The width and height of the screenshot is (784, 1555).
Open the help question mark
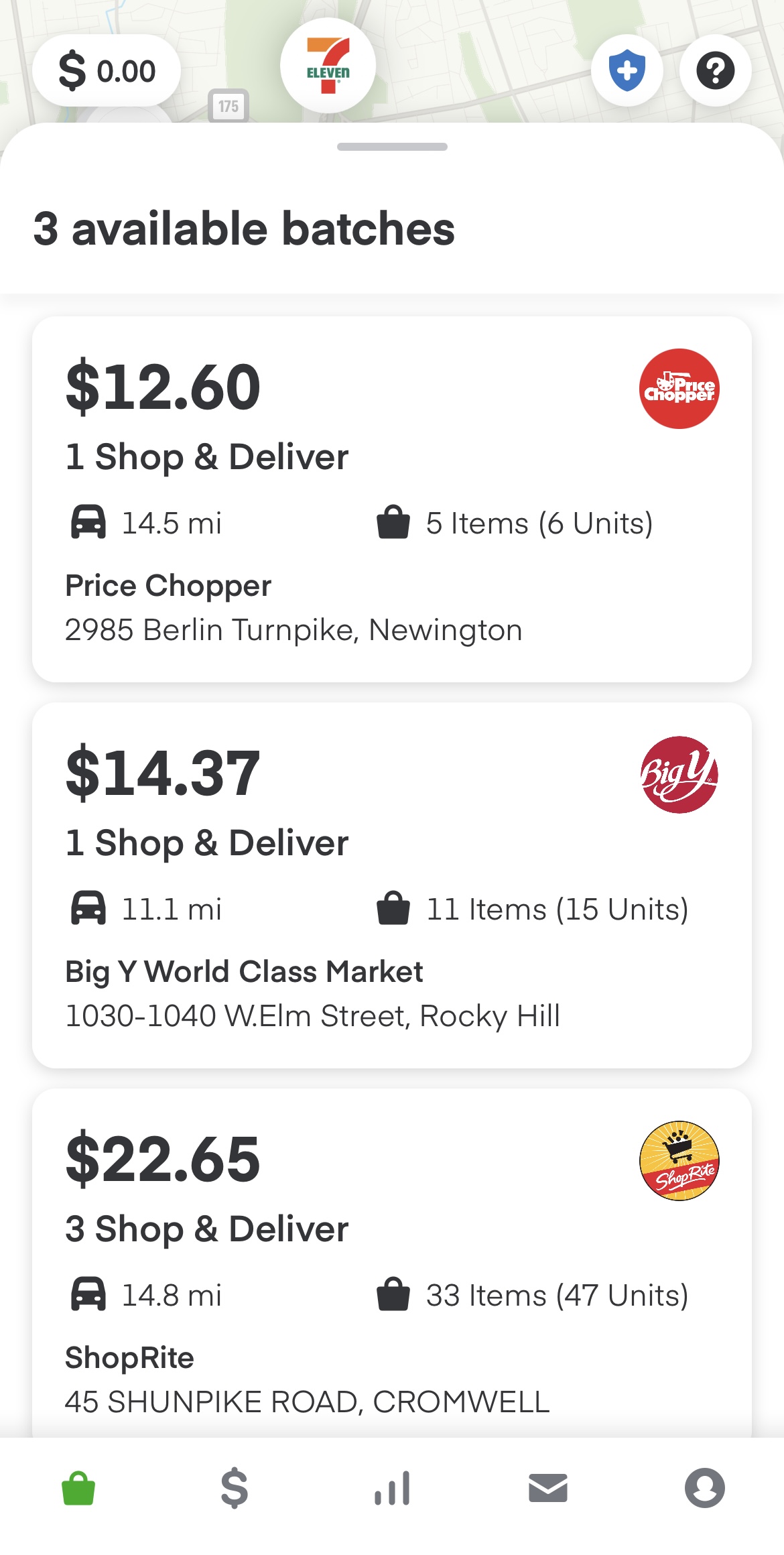[x=715, y=70]
